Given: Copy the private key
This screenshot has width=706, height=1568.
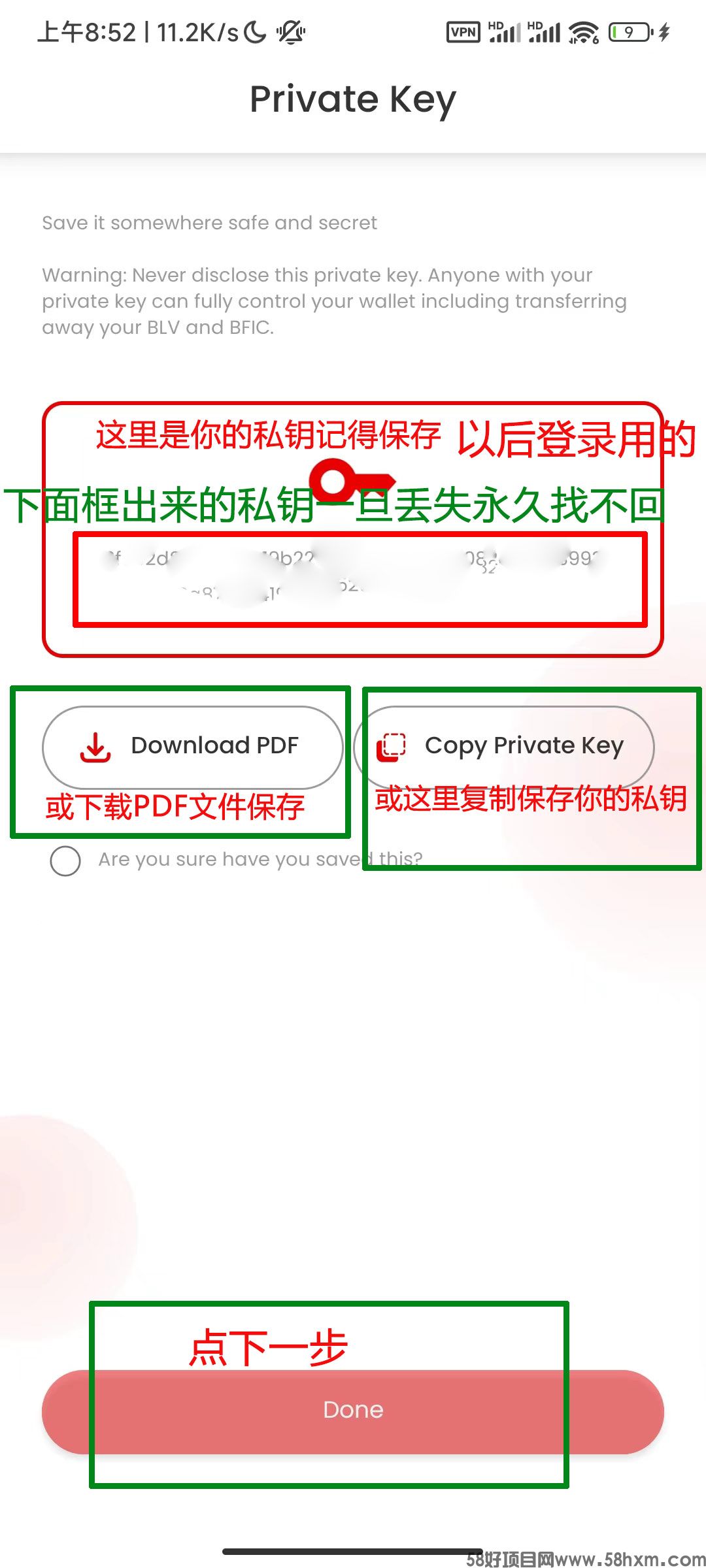Looking at the screenshot, I should tap(504, 746).
